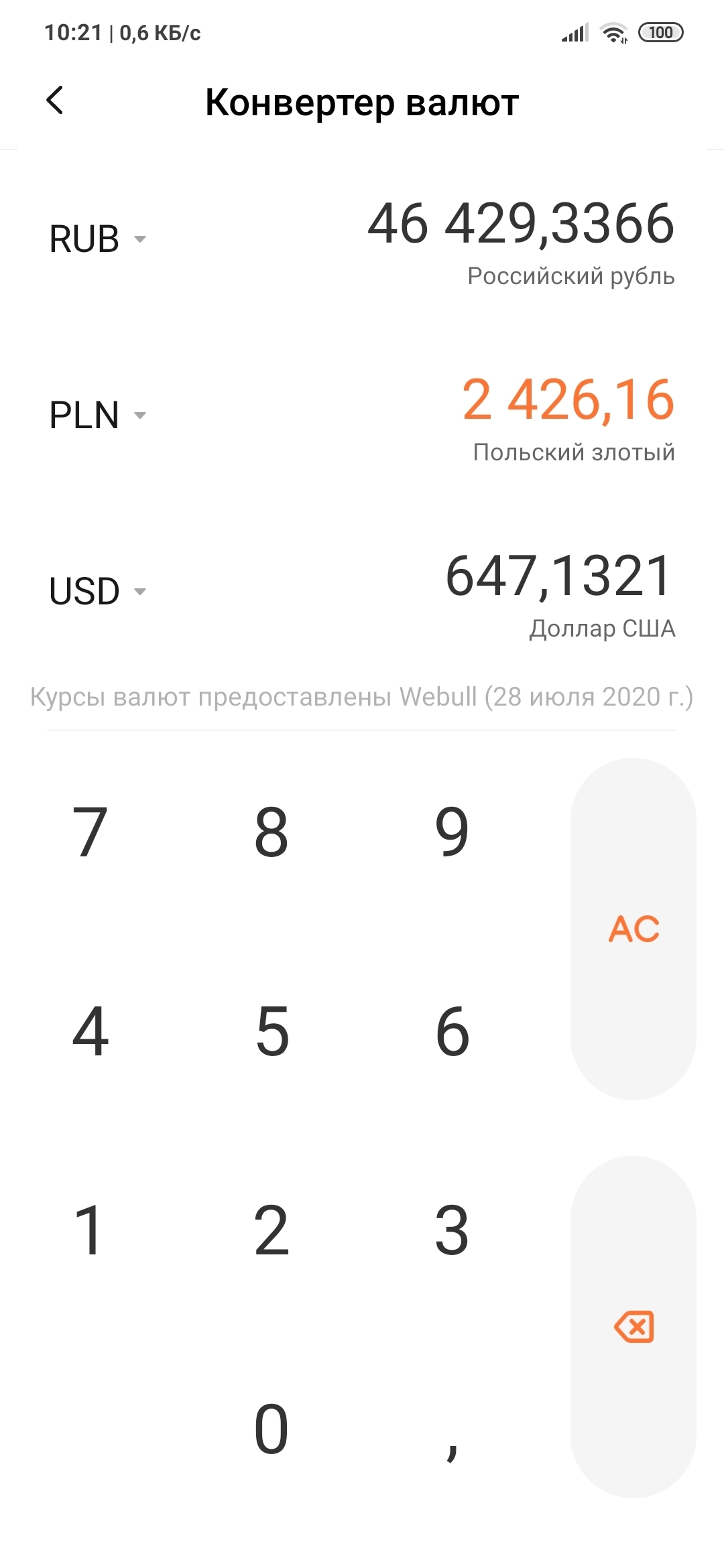Screen dimensions: 724x1568
Task: Enter digit 2 on the keypad
Action: click(x=271, y=1230)
